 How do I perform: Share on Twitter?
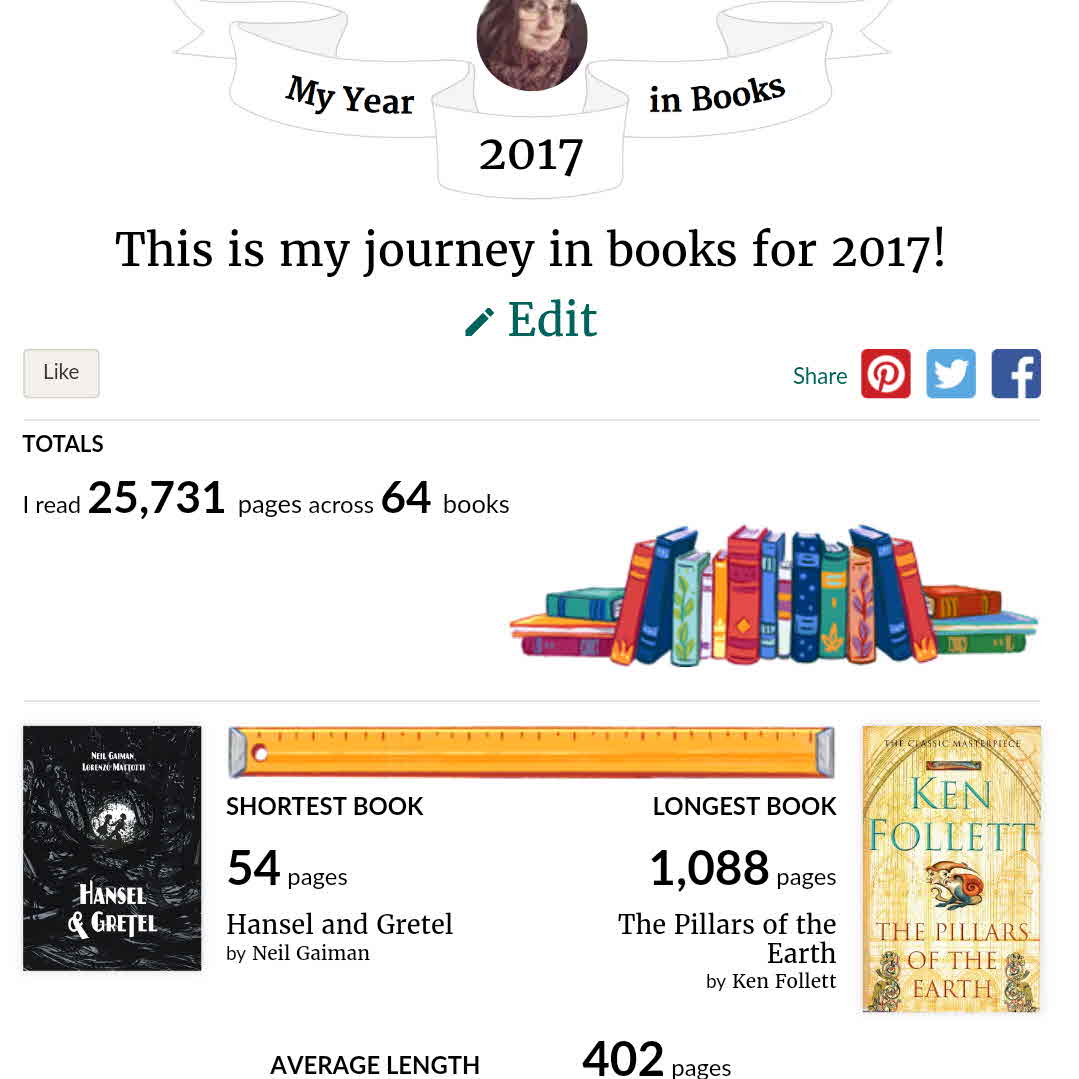coord(951,374)
